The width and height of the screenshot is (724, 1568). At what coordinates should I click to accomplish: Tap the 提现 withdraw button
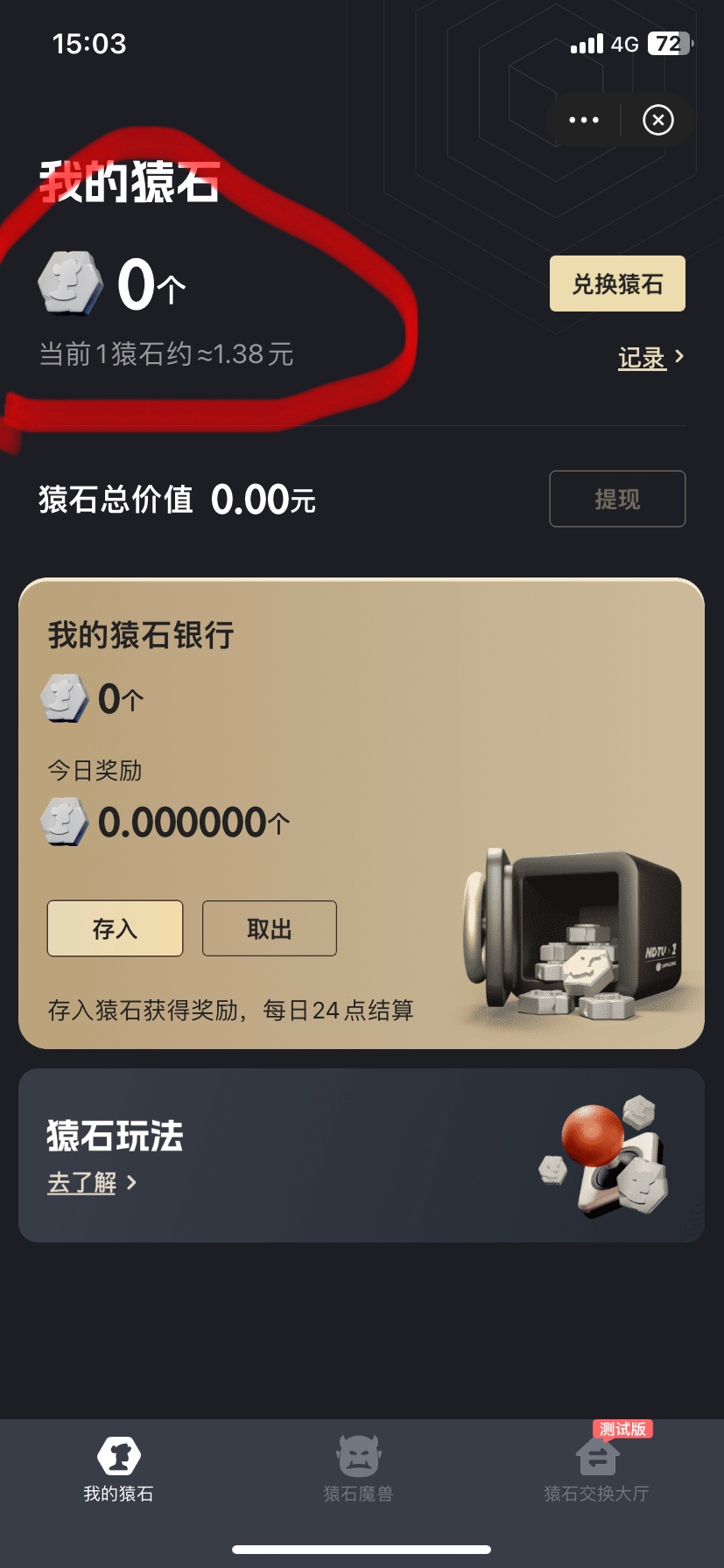click(x=617, y=499)
